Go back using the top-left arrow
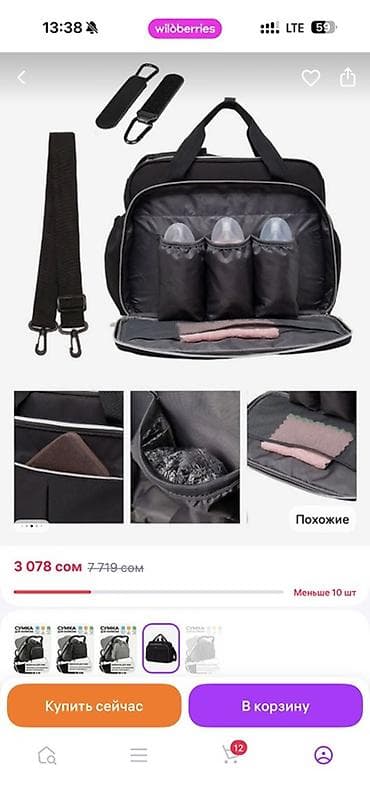 [x=22, y=78]
